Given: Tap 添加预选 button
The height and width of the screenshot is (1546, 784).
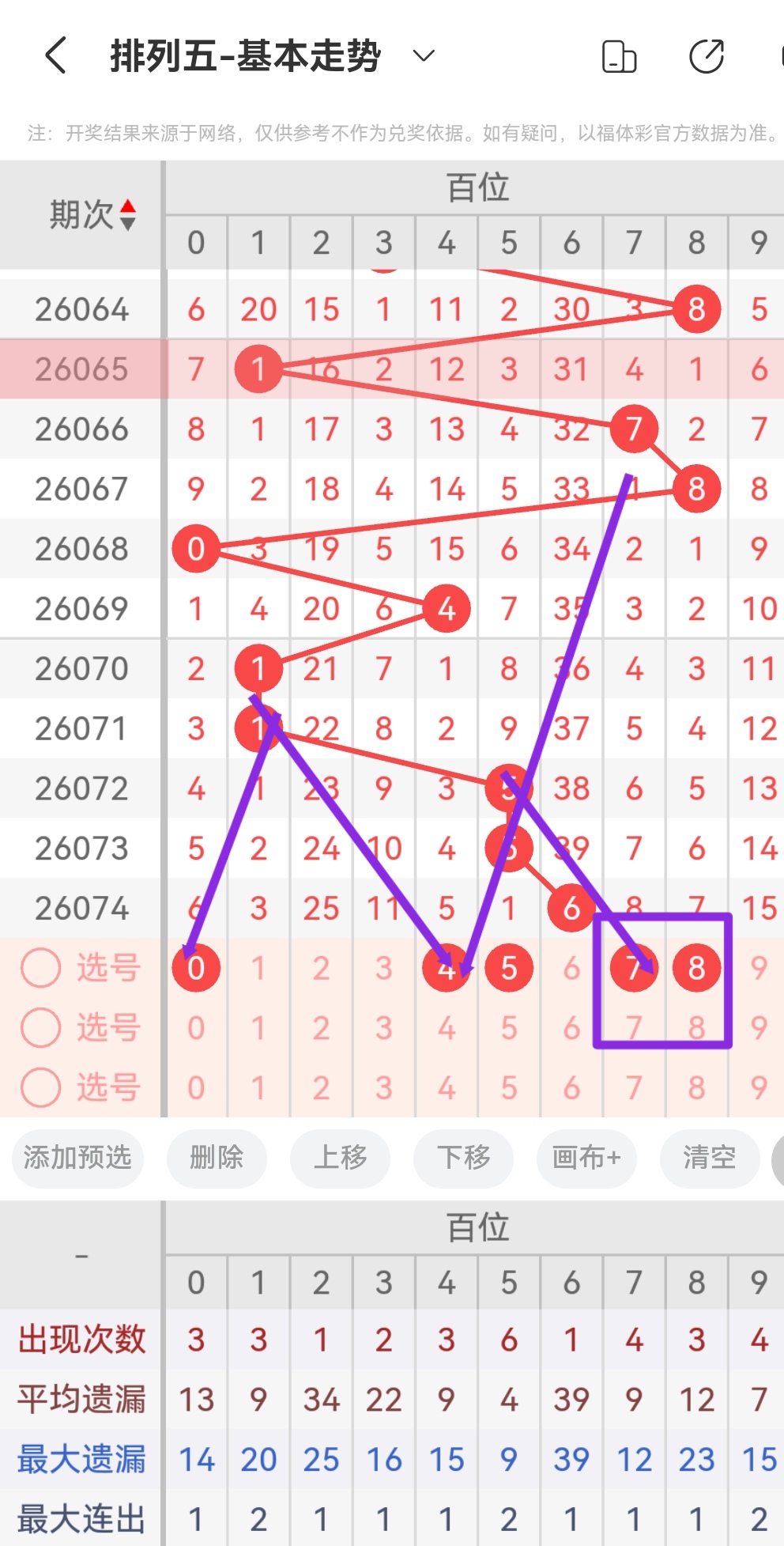Looking at the screenshot, I should [77, 1158].
